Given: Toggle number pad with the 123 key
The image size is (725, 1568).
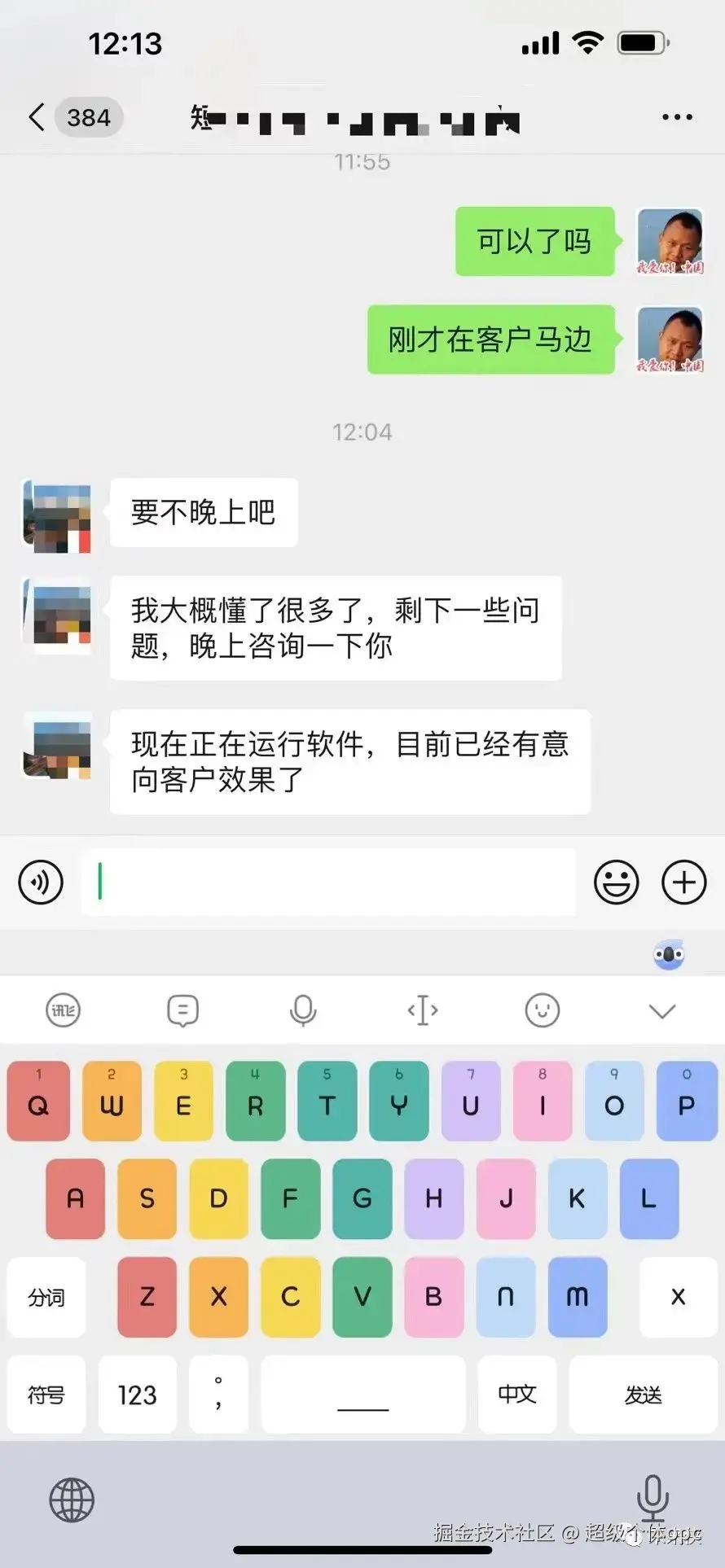Looking at the screenshot, I should point(136,1395).
